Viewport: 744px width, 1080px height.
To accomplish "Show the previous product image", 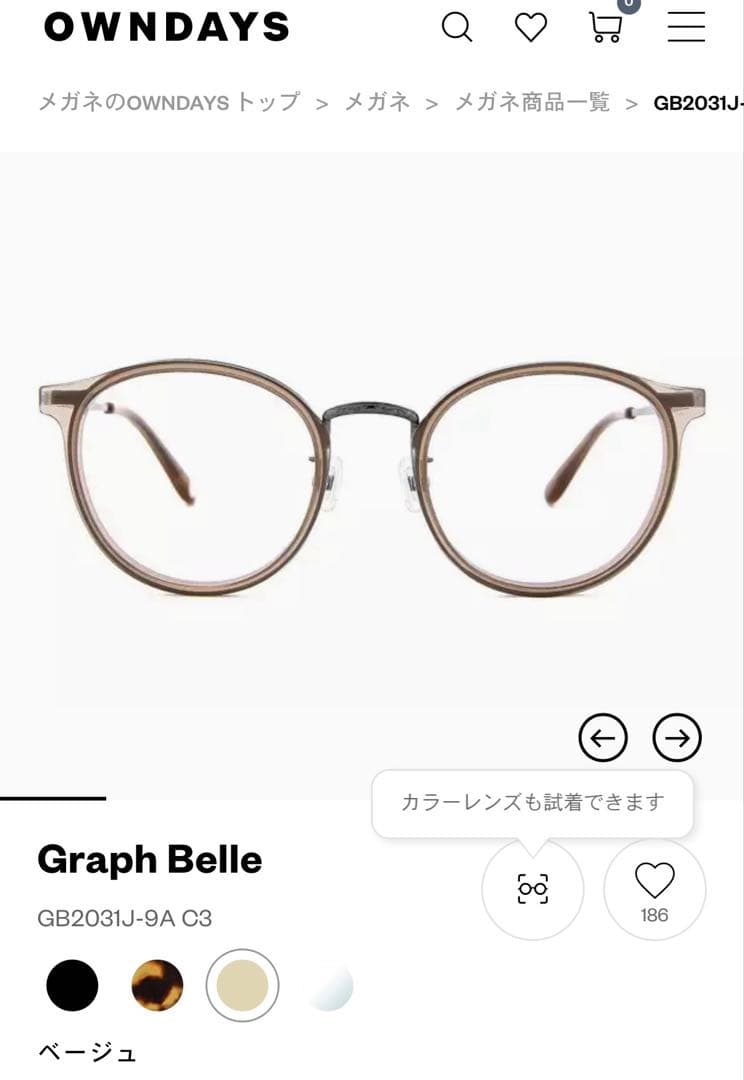I will coord(603,739).
